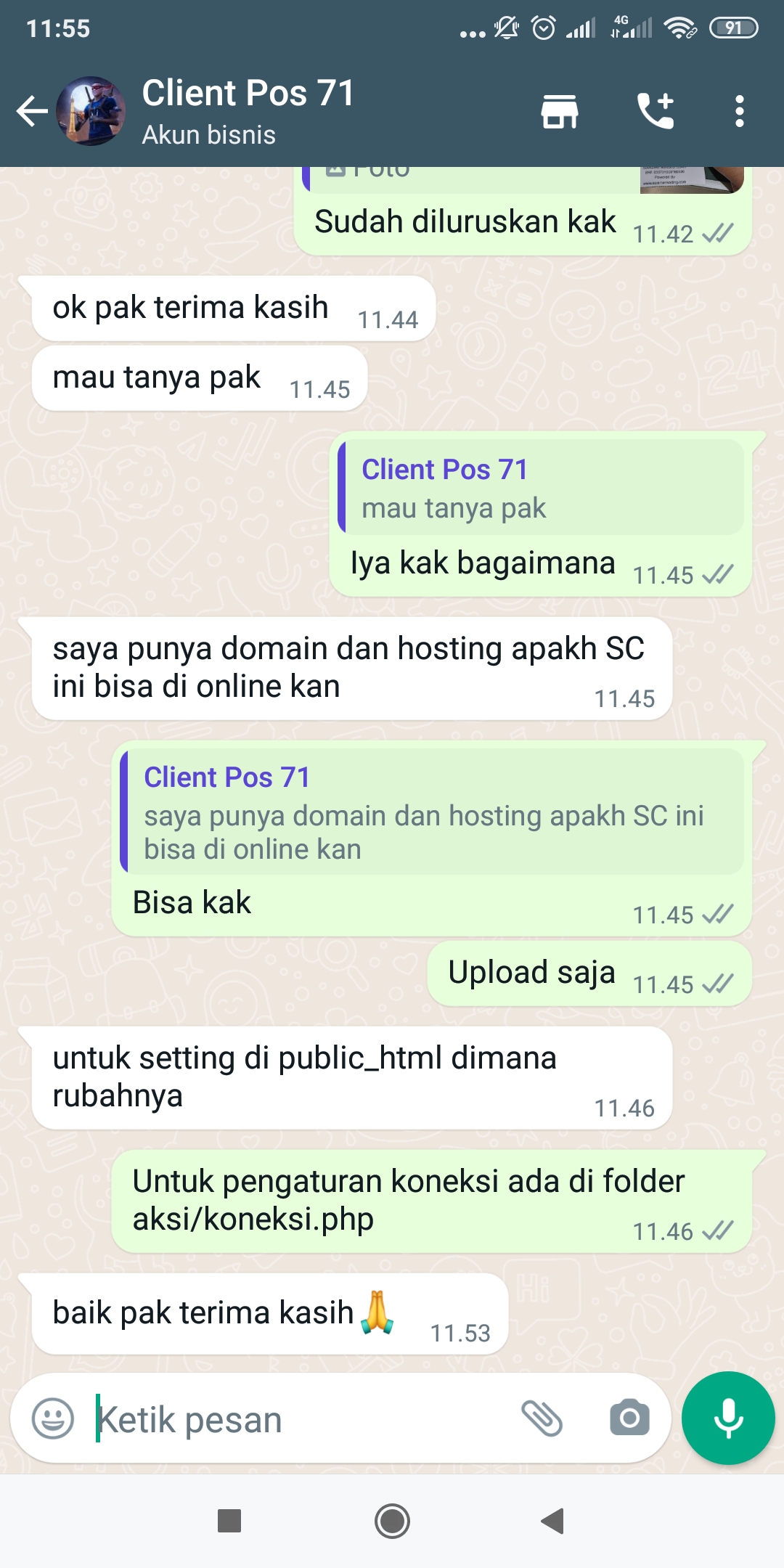The height and width of the screenshot is (1568, 784).
Task: Open Client Pos 71 contact info
Action: (248, 111)
